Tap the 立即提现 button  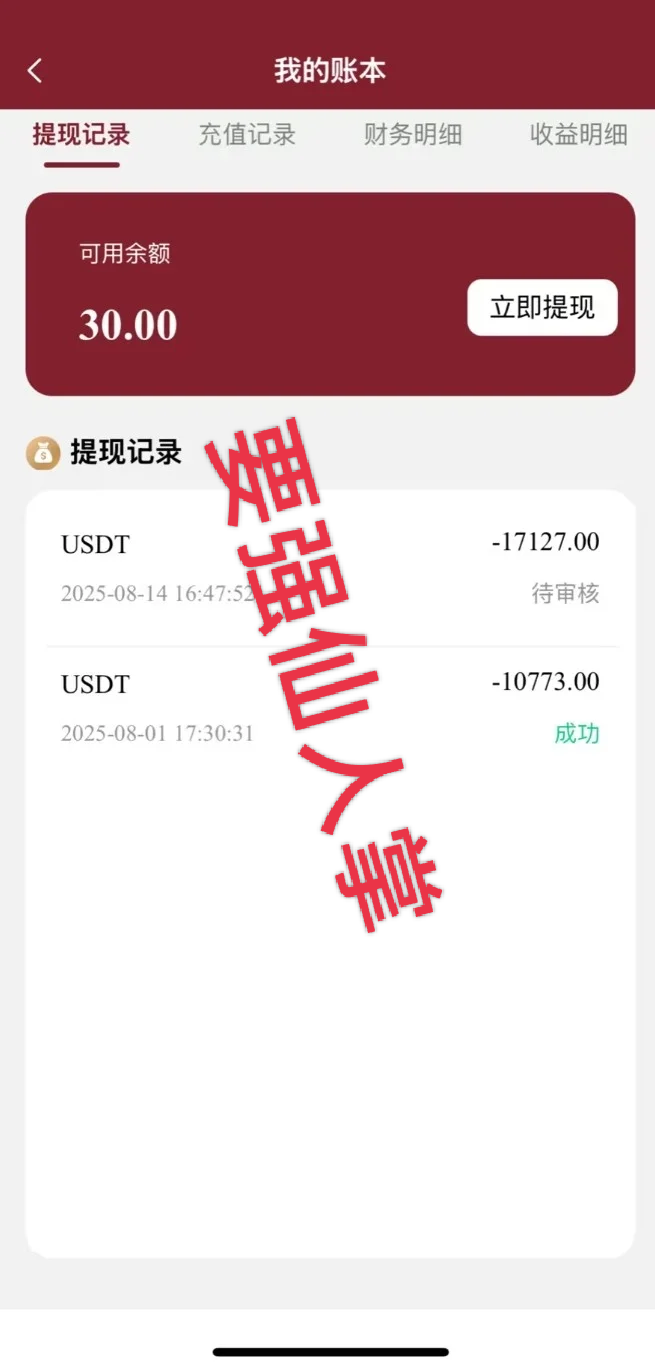click(x=542, y=308)
